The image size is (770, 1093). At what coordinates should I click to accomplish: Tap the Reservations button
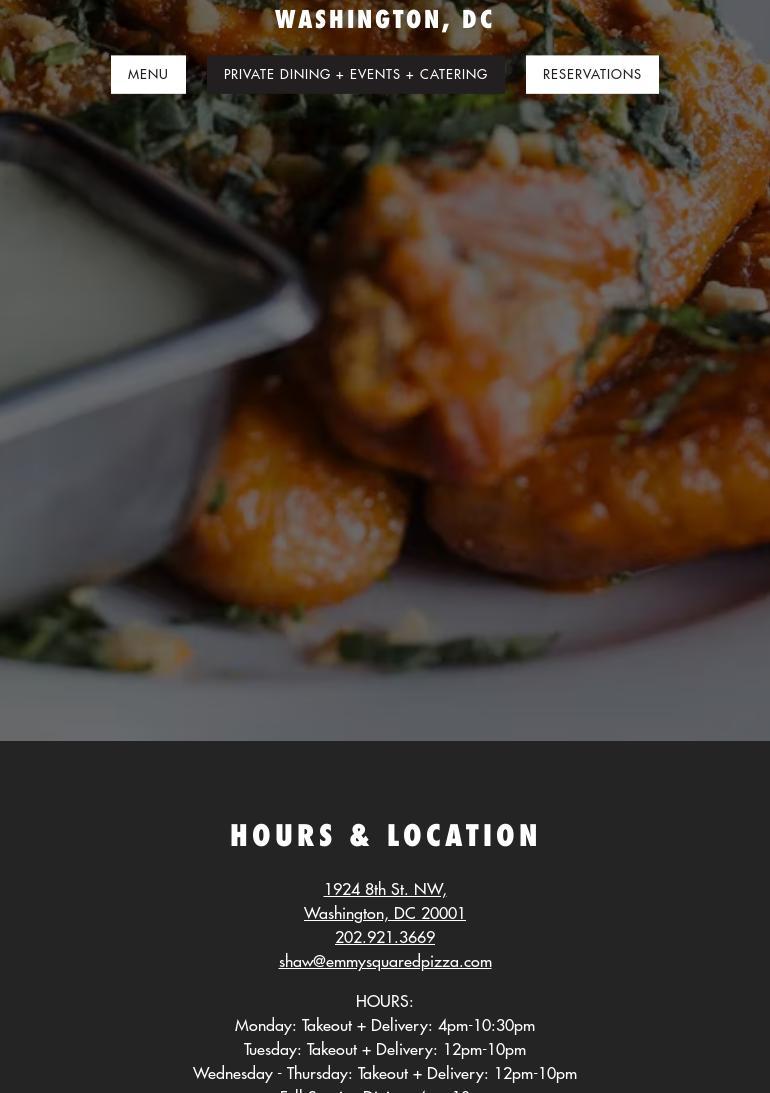coord(592,74)
